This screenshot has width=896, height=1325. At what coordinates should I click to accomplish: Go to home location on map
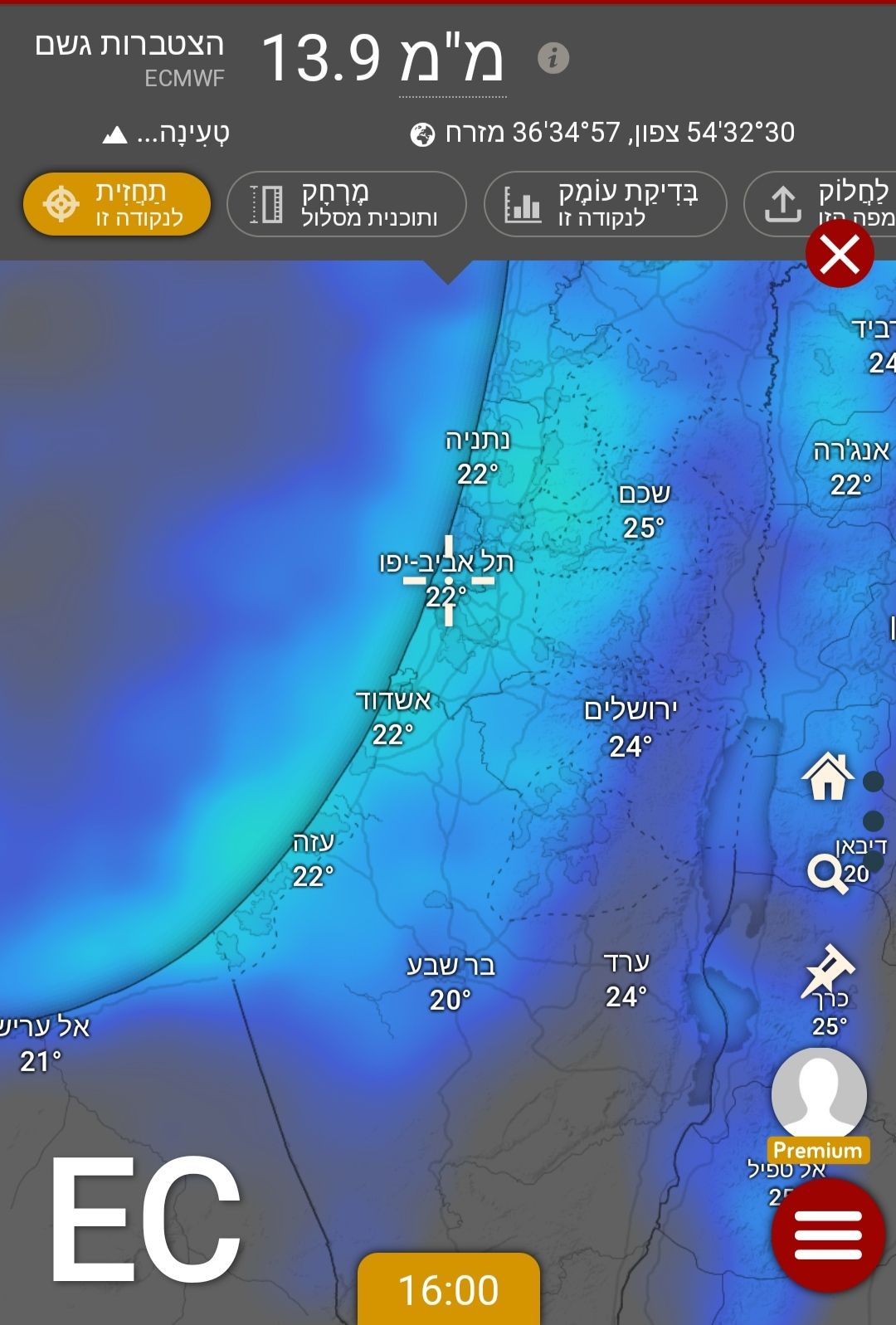tap(827, 777)
